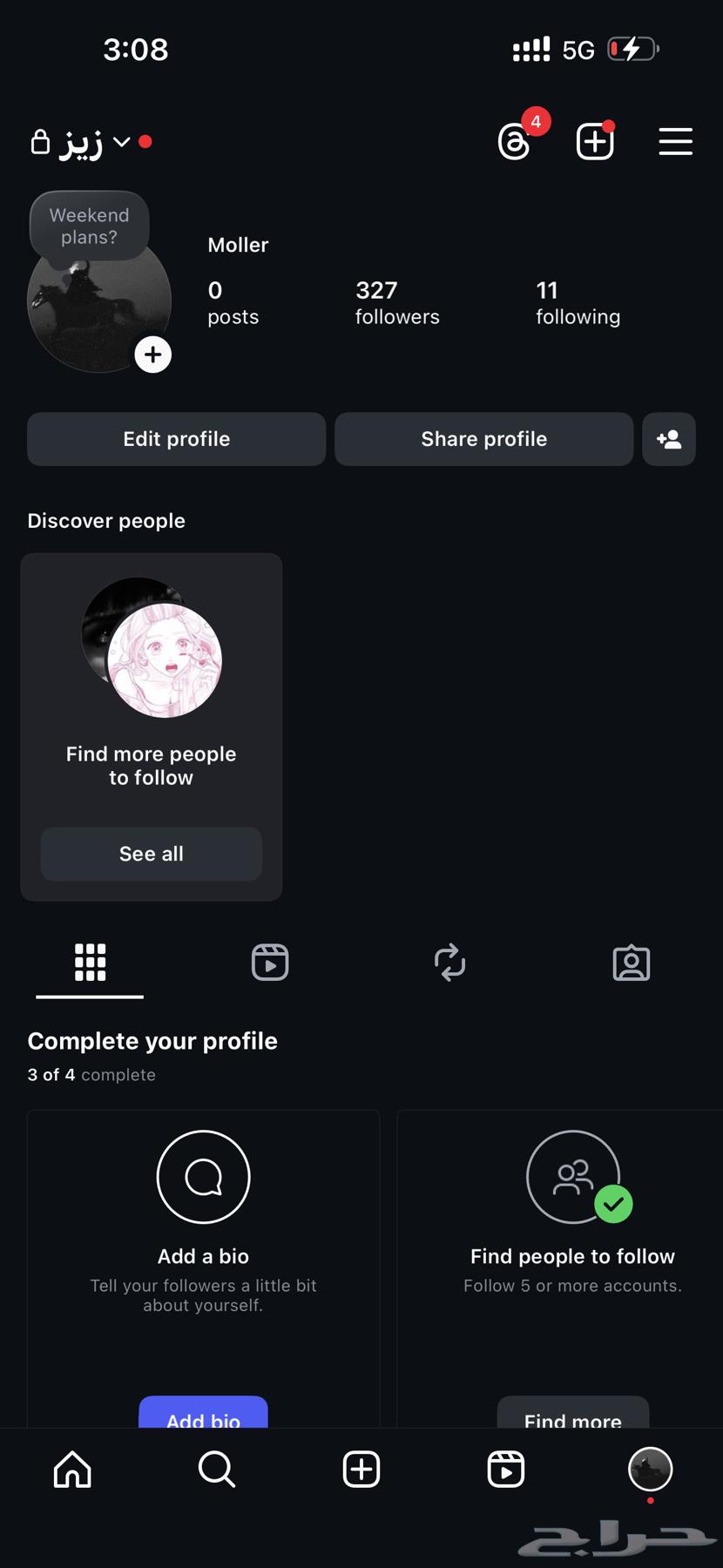Create a new post from top bar
723x1568 pixels.
pos(595,141)
